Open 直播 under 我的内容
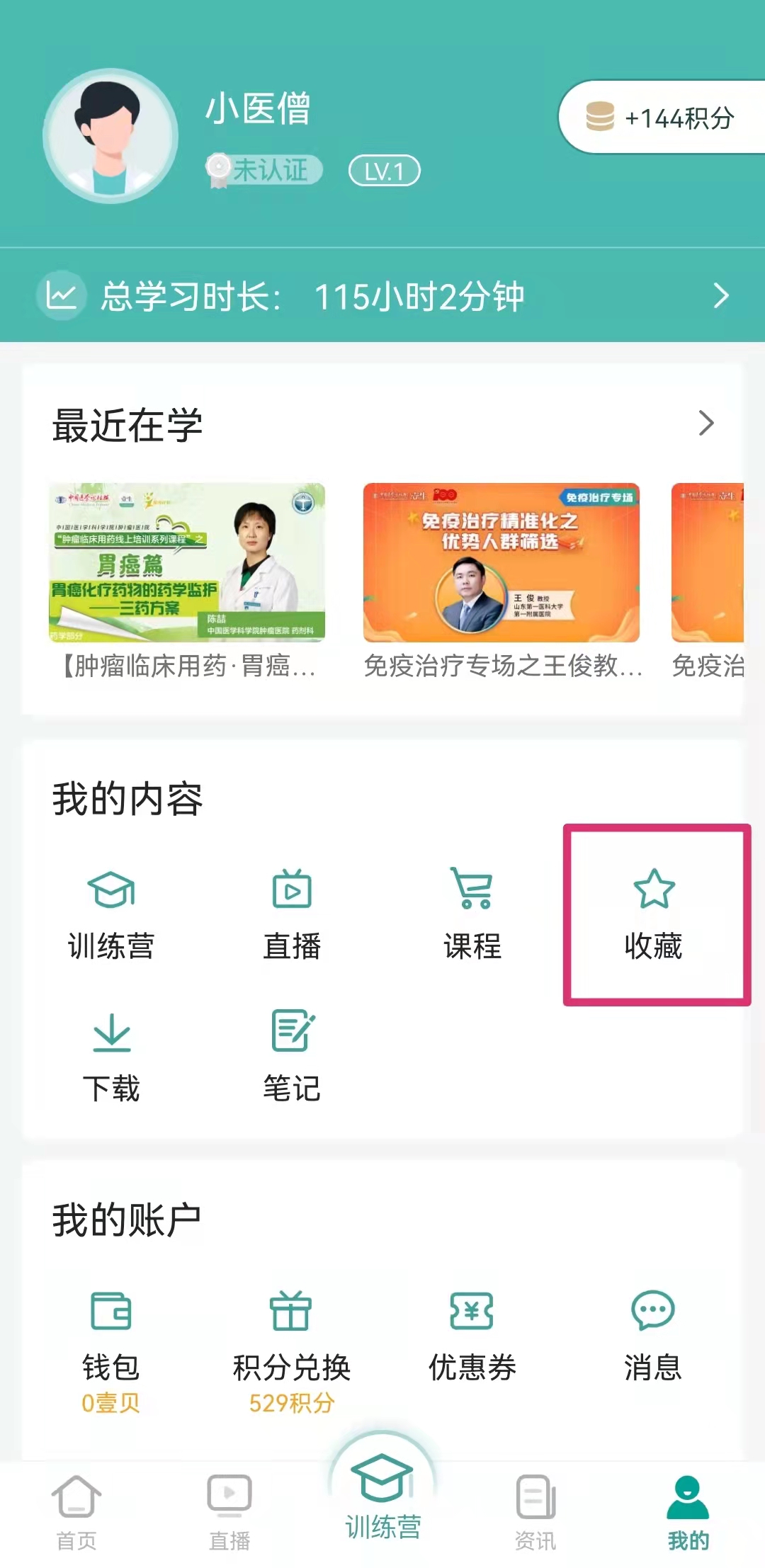The height and width of the screenshot is (1568, 765). [292, 914]
